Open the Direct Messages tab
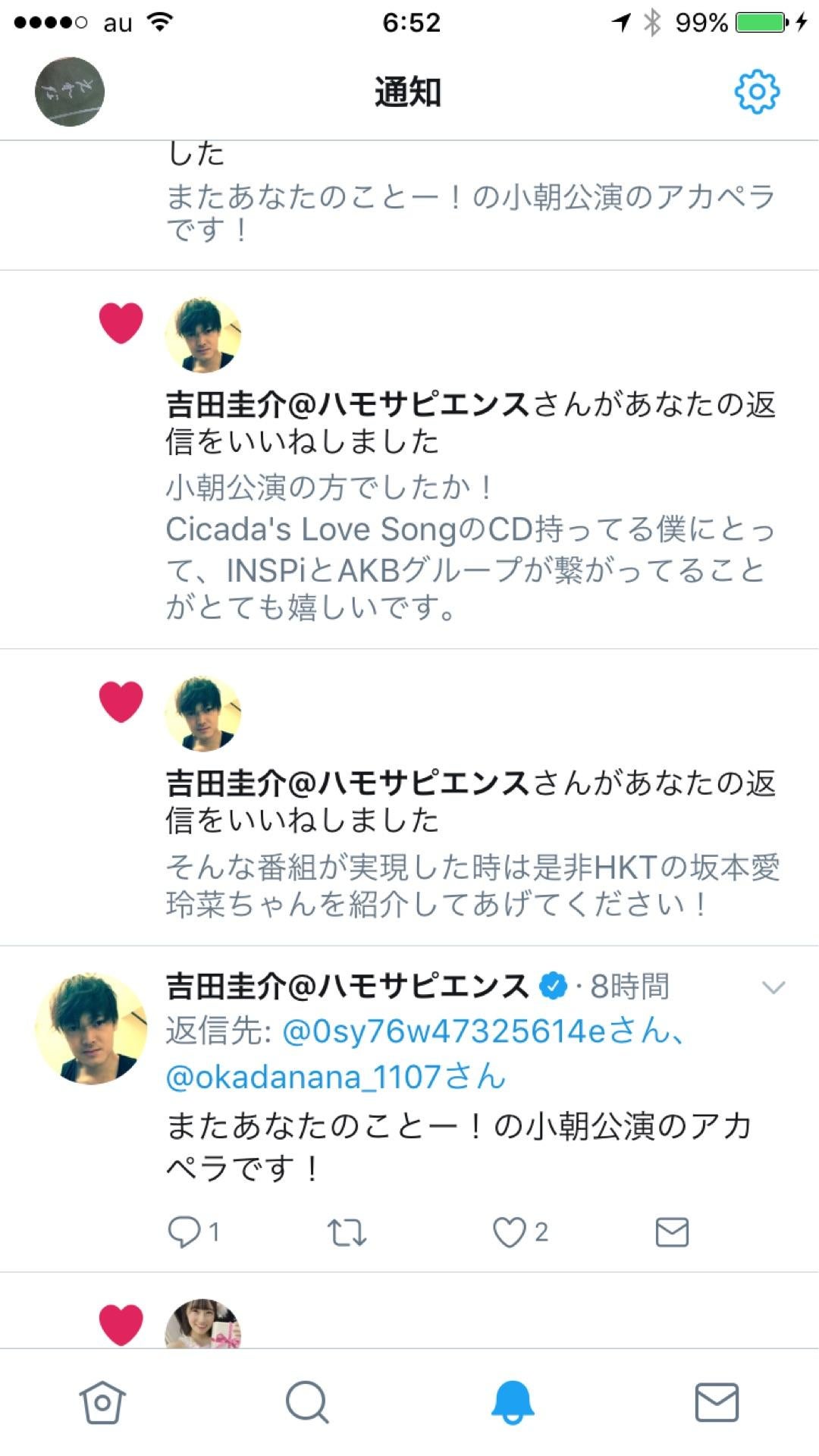819x1456 pixels. point(717,1400)
